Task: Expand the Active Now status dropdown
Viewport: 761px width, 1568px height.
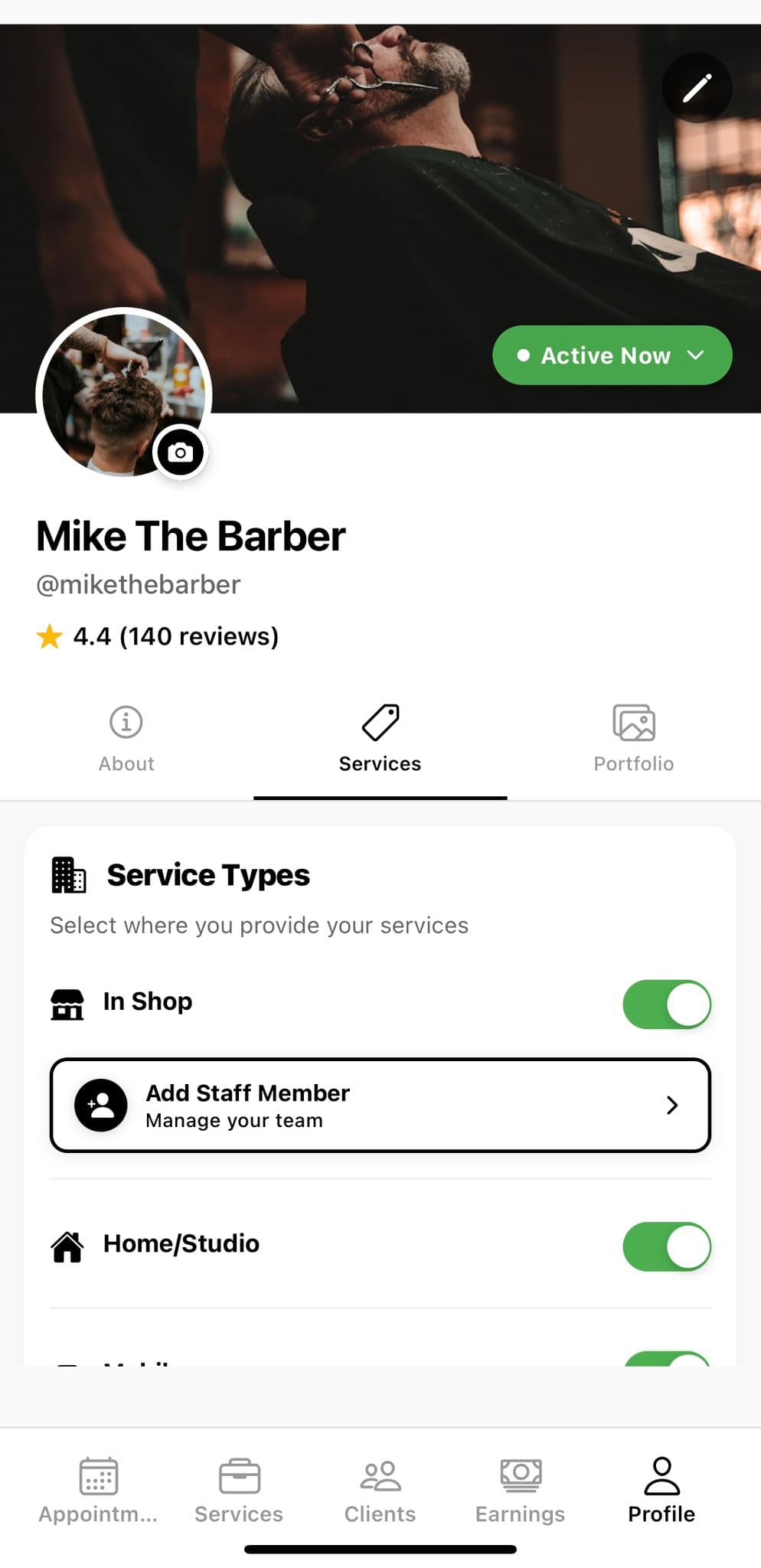Action: tap(696, 354)
